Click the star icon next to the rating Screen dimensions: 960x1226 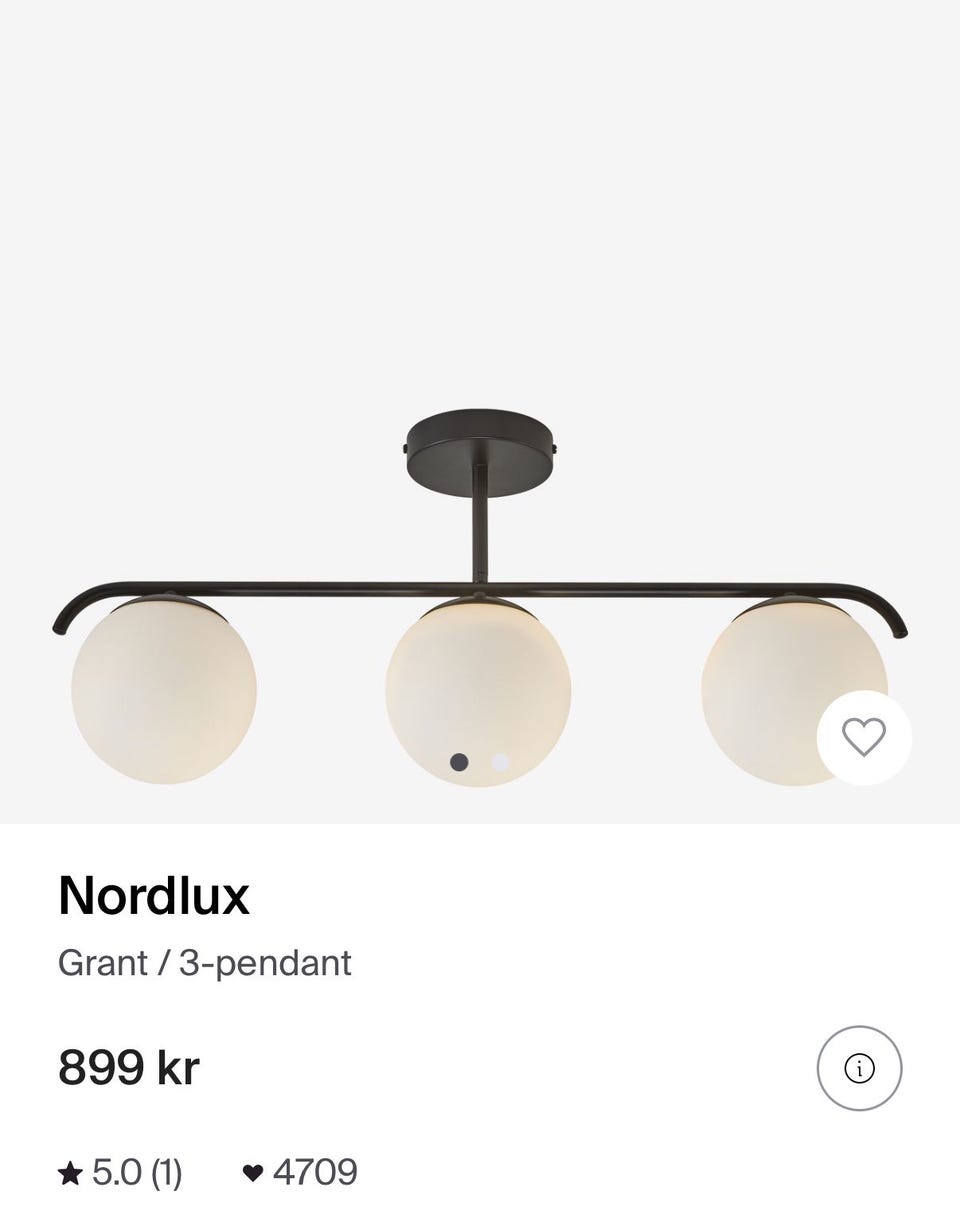click(x=72, y=1171)
